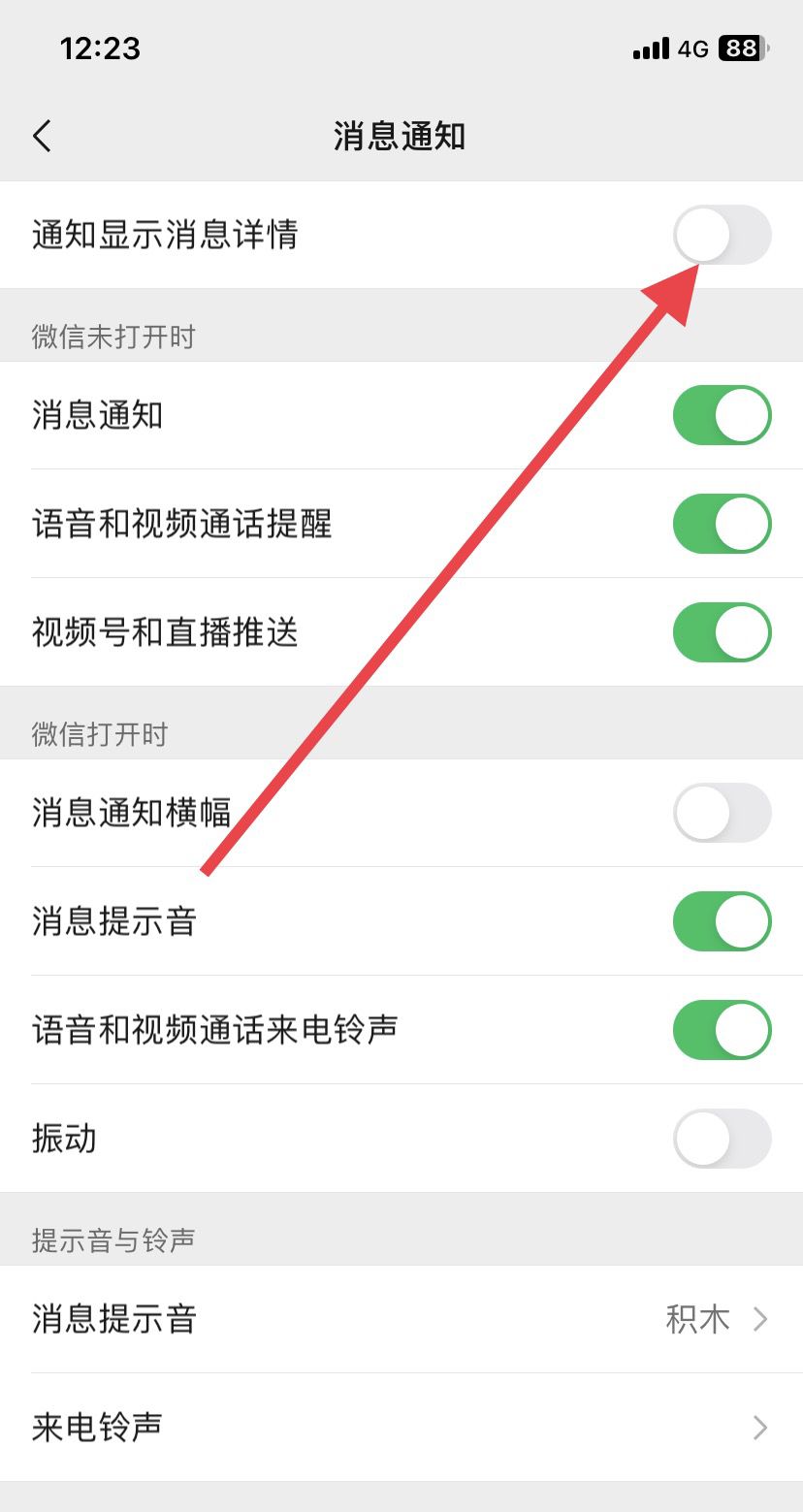803x1512 pixels.
Task: Enable the 消息通知横幅 banner switch
Action: pyautogui.click(x=722, y=814)
